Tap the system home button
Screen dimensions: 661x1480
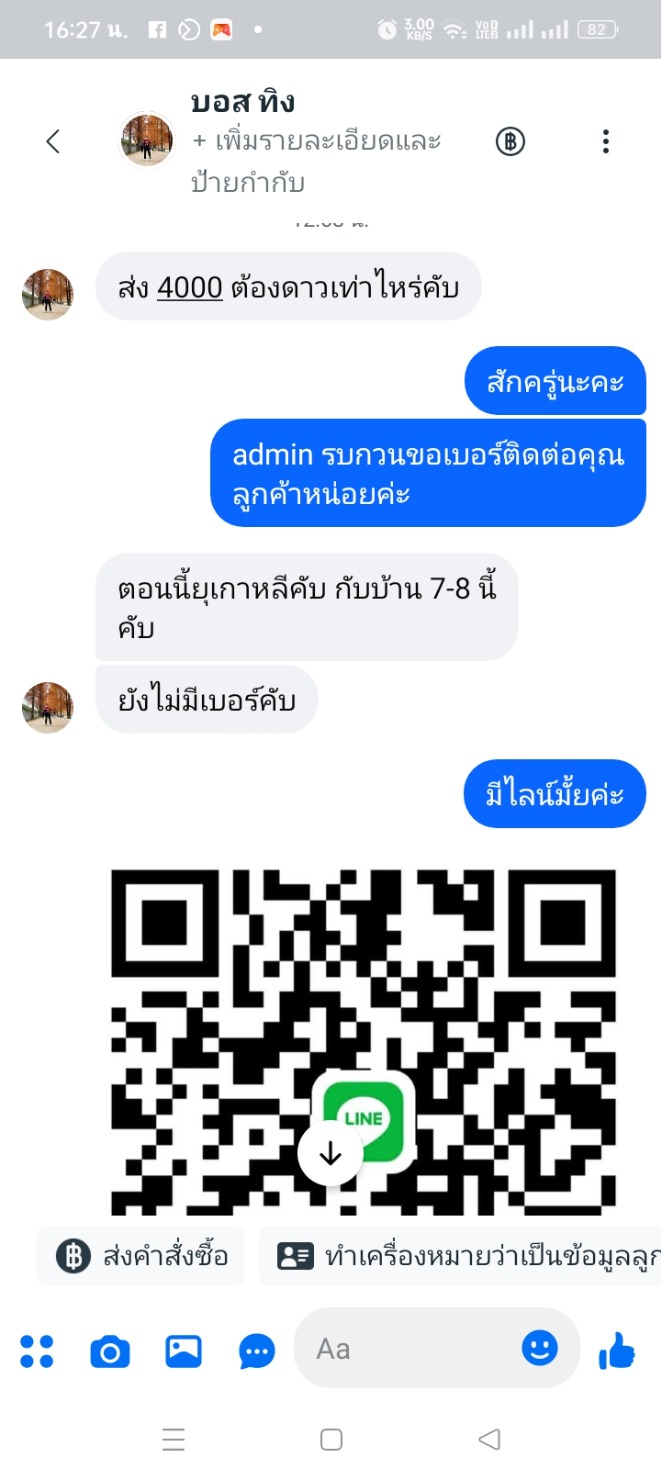click(x=331, y=1440)
